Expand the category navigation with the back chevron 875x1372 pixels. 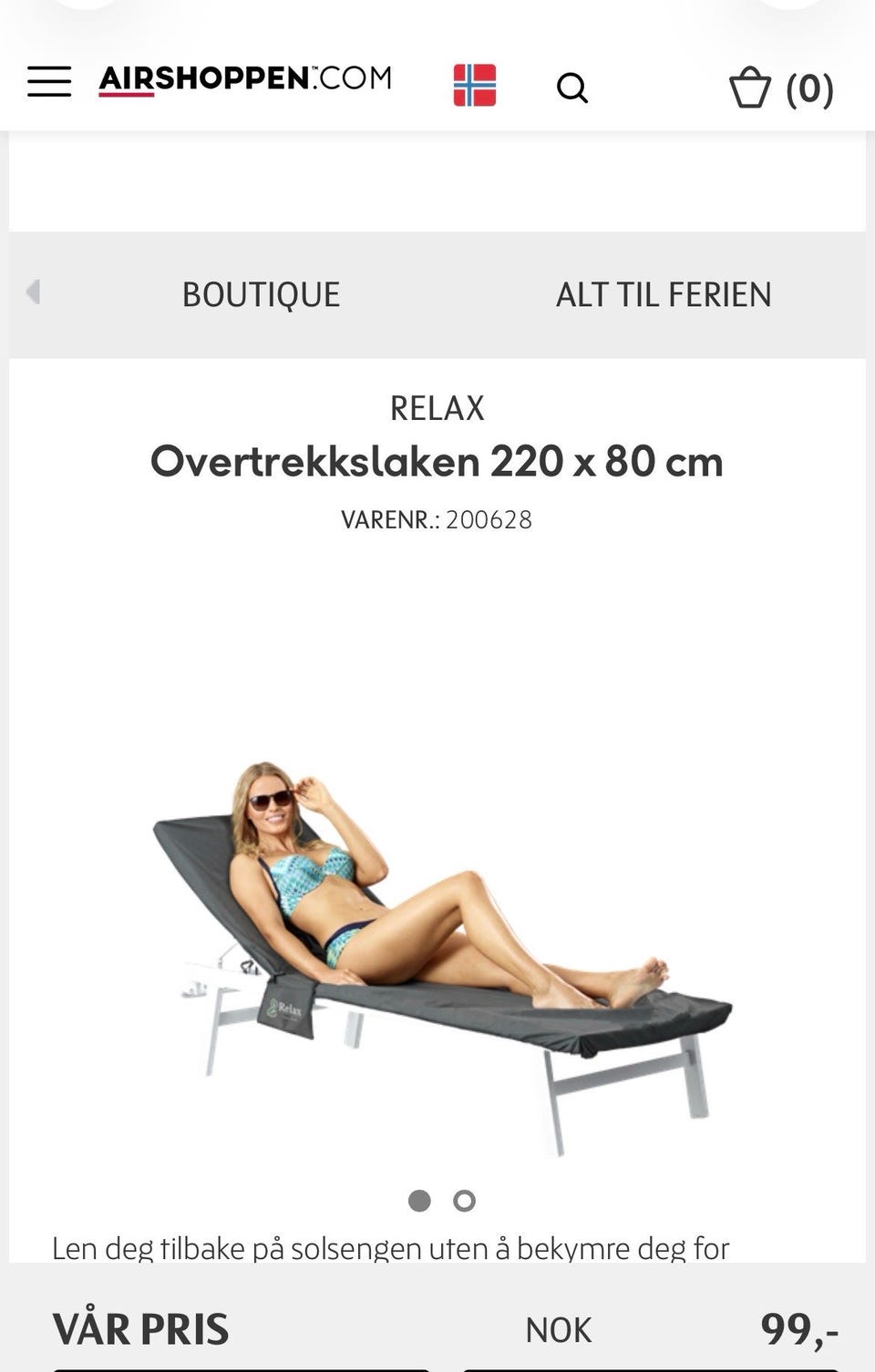pyautogui.click(x=34, y=293)
